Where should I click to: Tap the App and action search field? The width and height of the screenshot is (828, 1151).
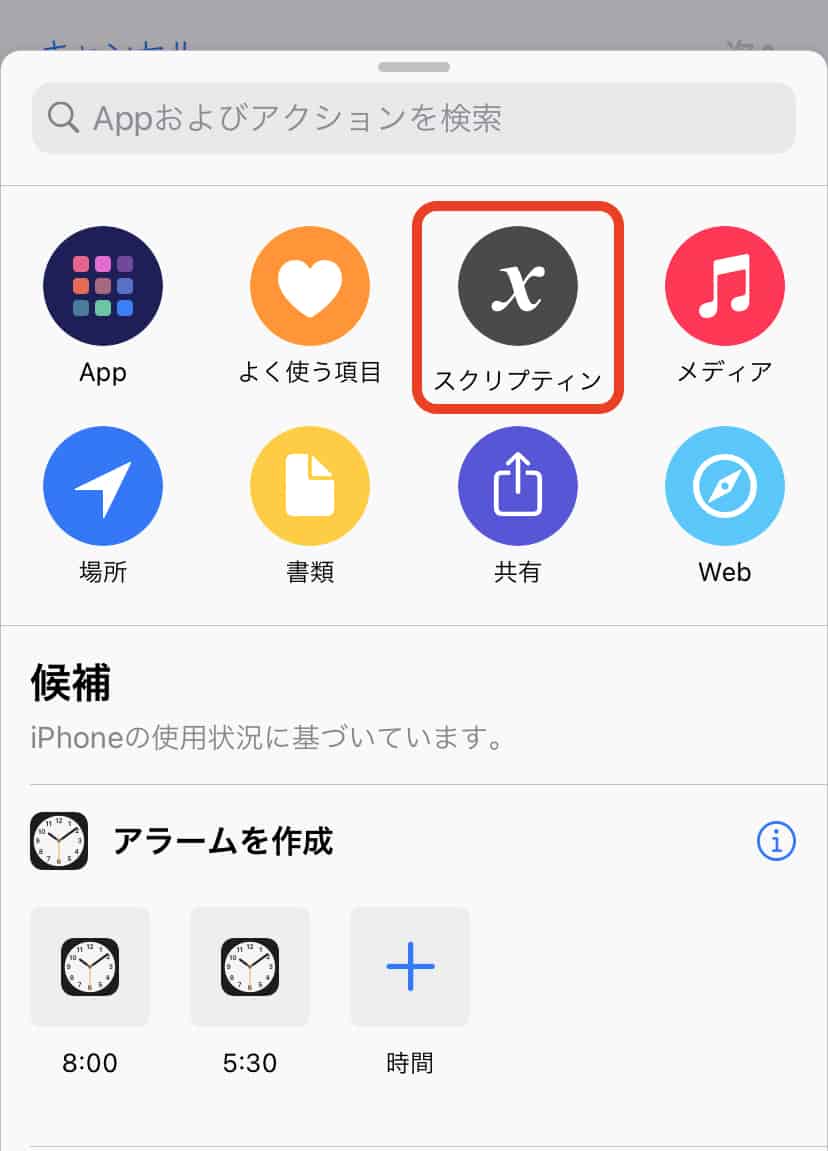pyautogui.click(x=414, y=119)
